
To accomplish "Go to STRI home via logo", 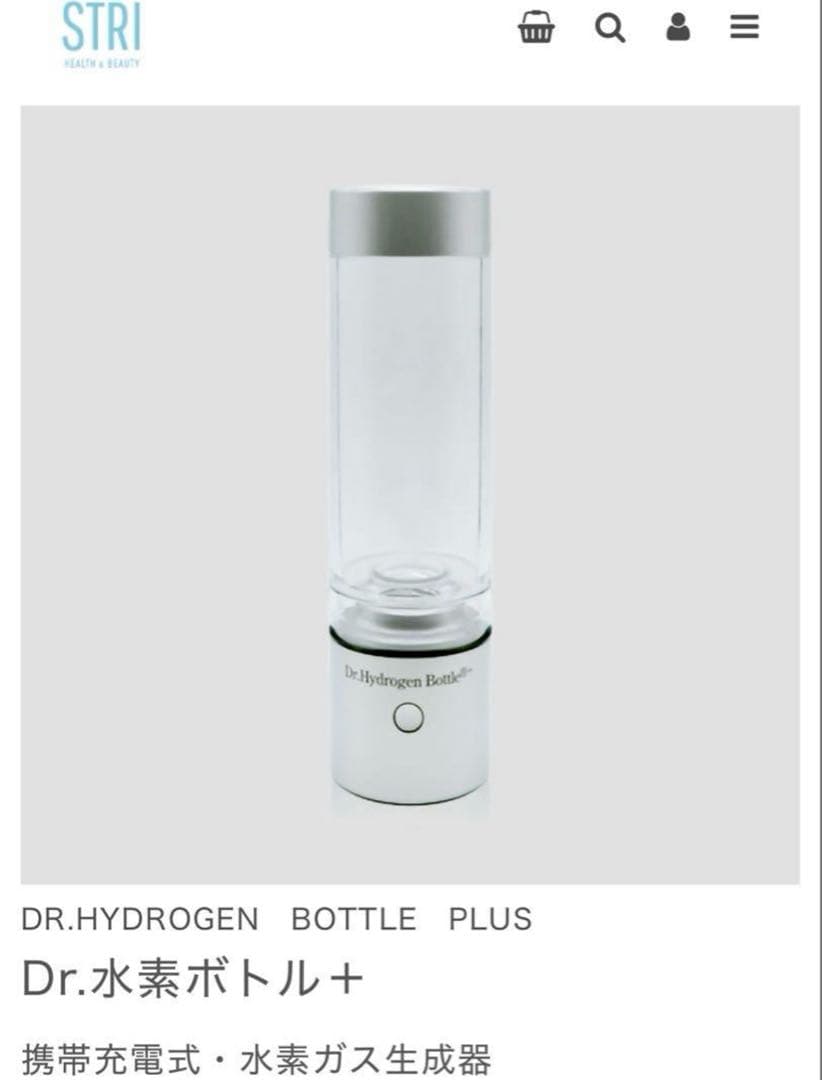I will [x=101, y=35].
